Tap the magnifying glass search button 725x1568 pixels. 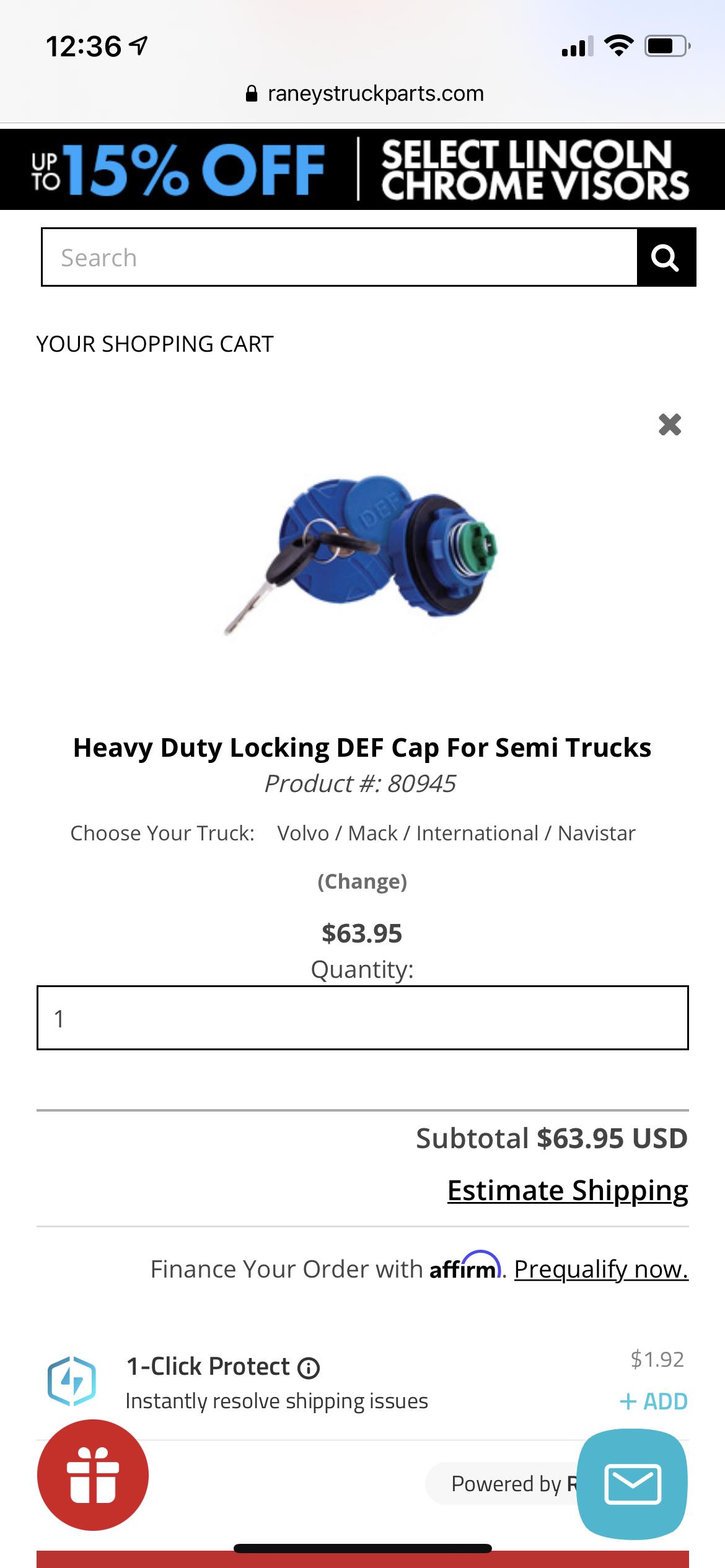pyautogui.click(x=666, y=258)
